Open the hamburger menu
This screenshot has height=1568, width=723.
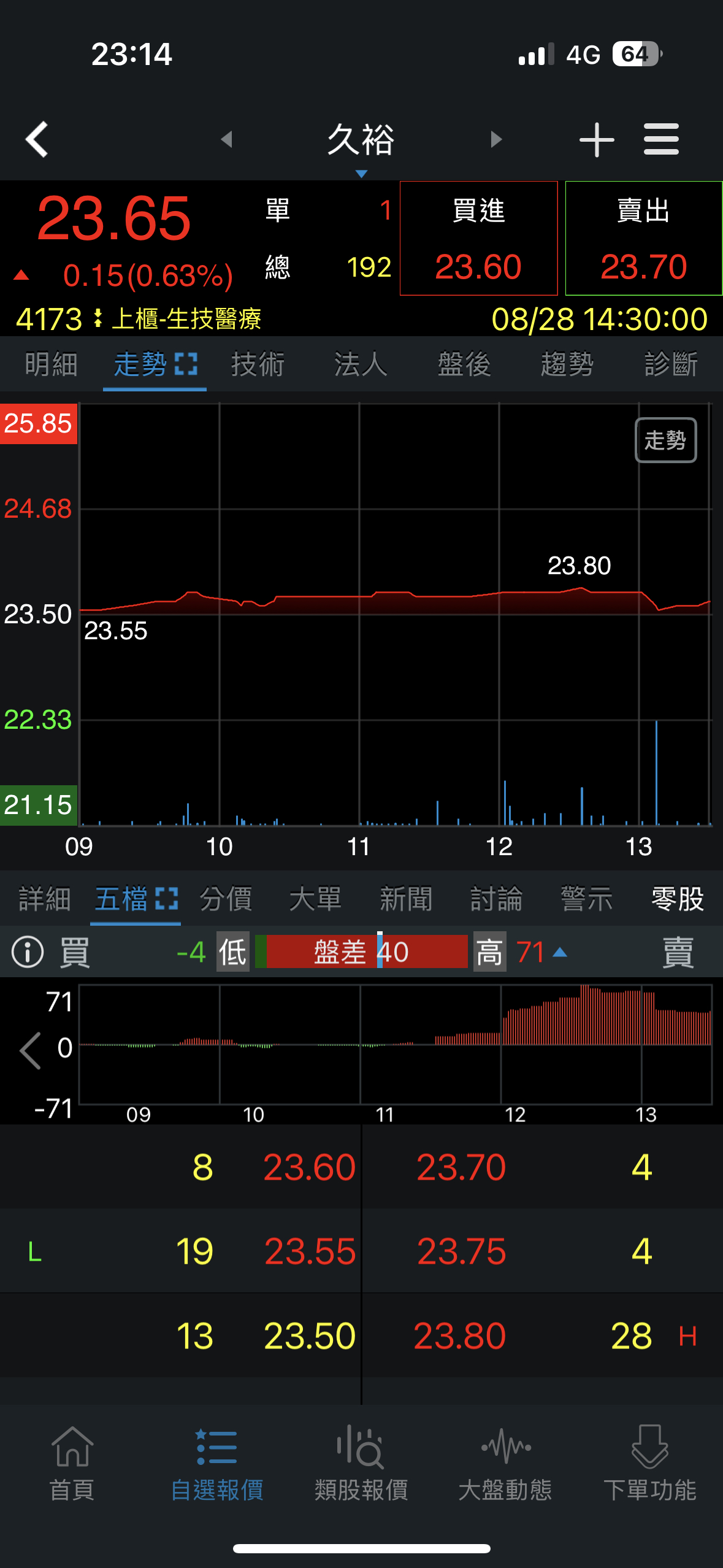(x=661, y=140)
